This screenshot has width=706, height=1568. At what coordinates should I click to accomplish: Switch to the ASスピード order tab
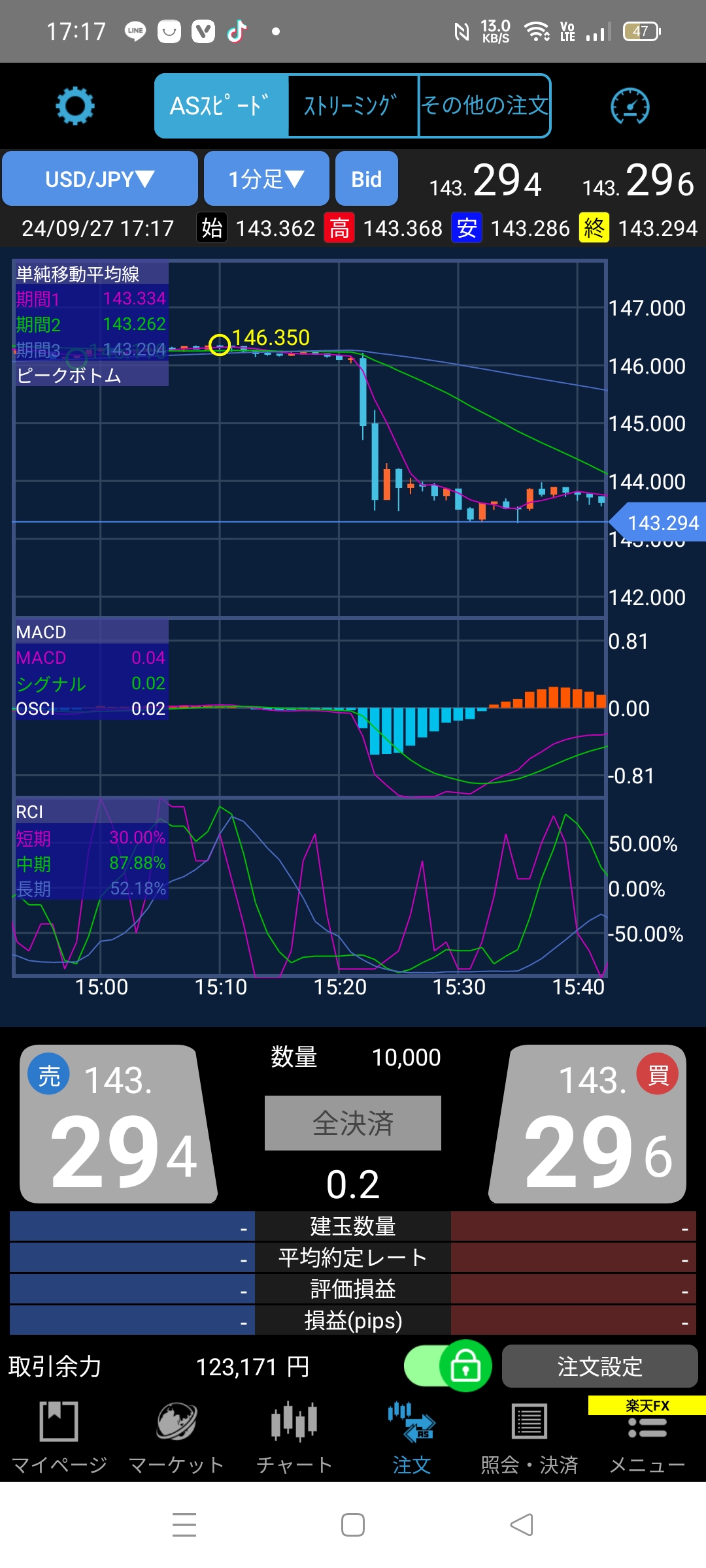click(x=221, y=106)
